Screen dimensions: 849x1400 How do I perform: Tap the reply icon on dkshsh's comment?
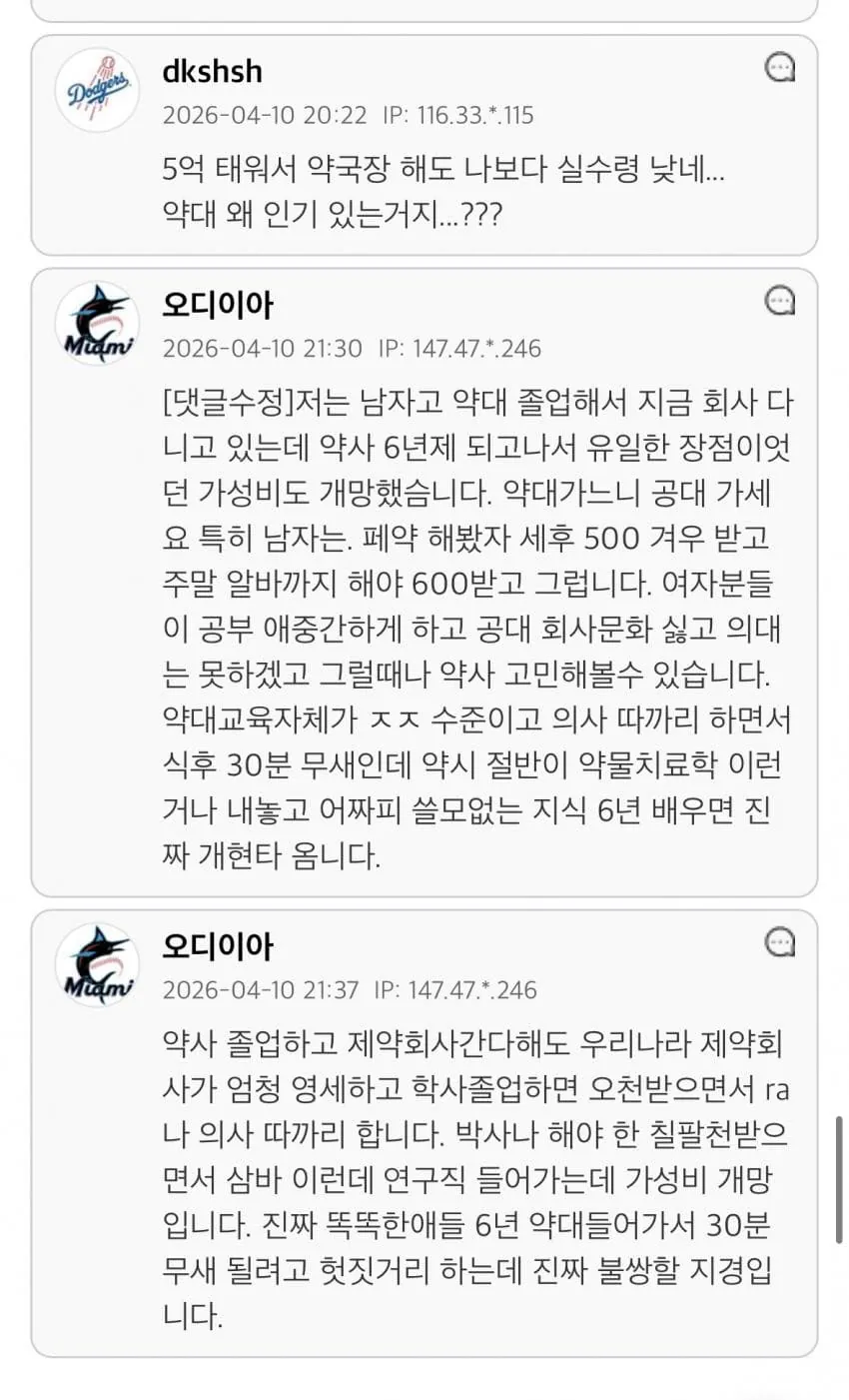click(x=780, y=68)
